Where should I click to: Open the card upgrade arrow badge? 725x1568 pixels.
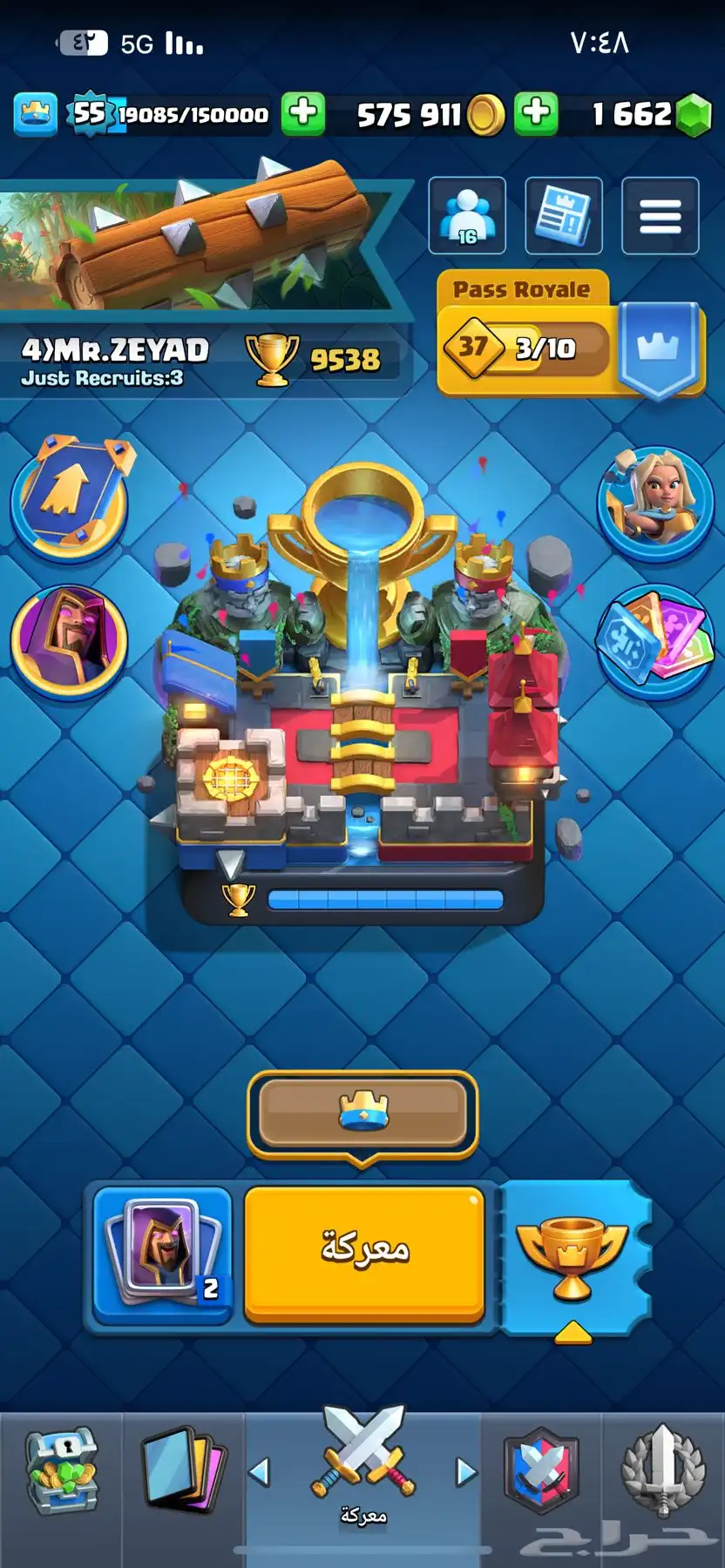tap(70, 494)
